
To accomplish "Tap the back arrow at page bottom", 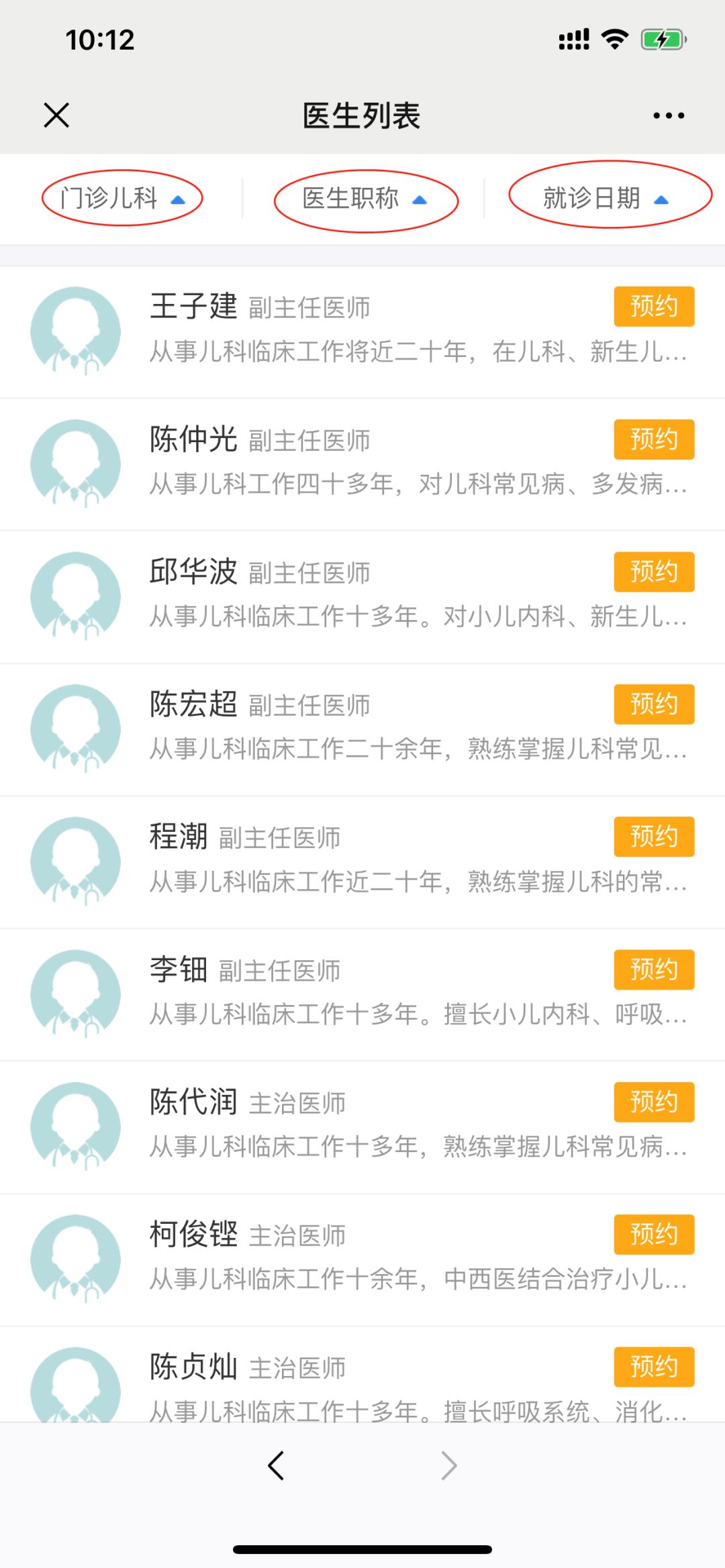I will coord(276,1465).
